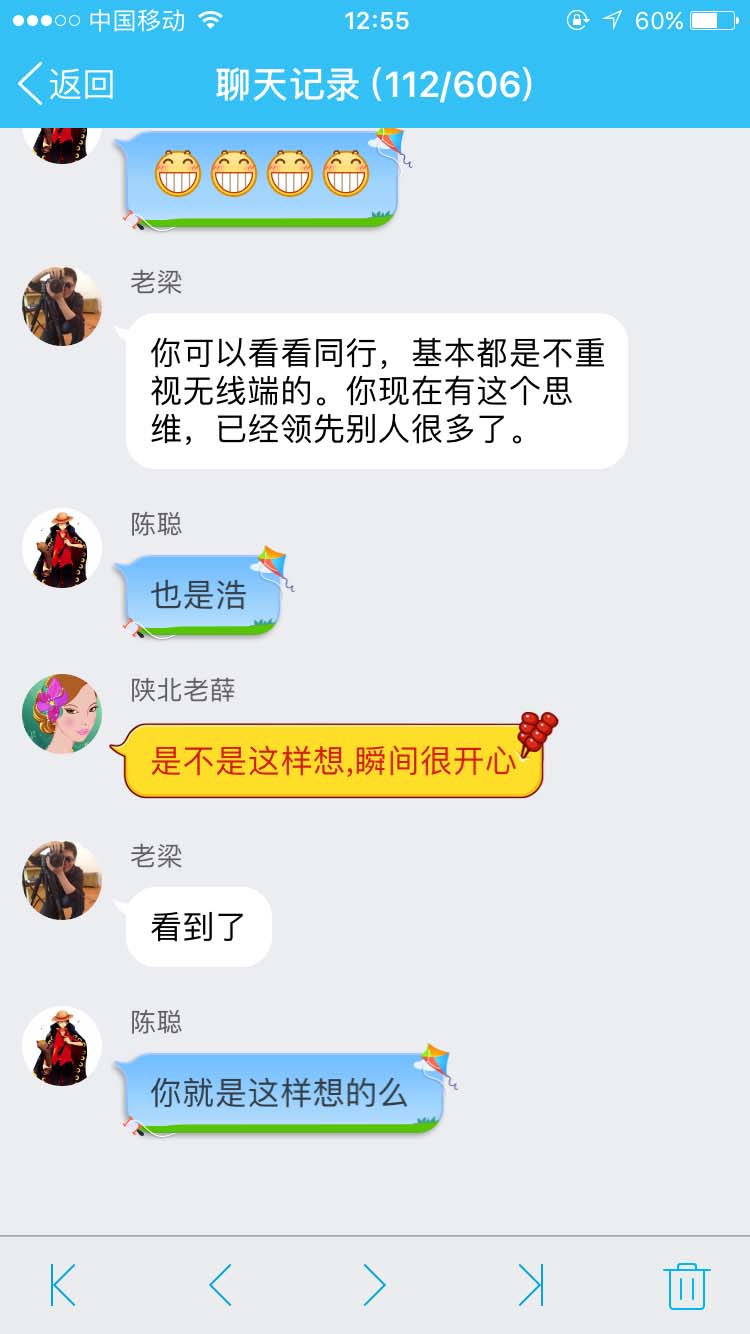Tap 返回 to go back
Image resolution: width=750 pixels, height=1334 pixels.
coord(76,86)
